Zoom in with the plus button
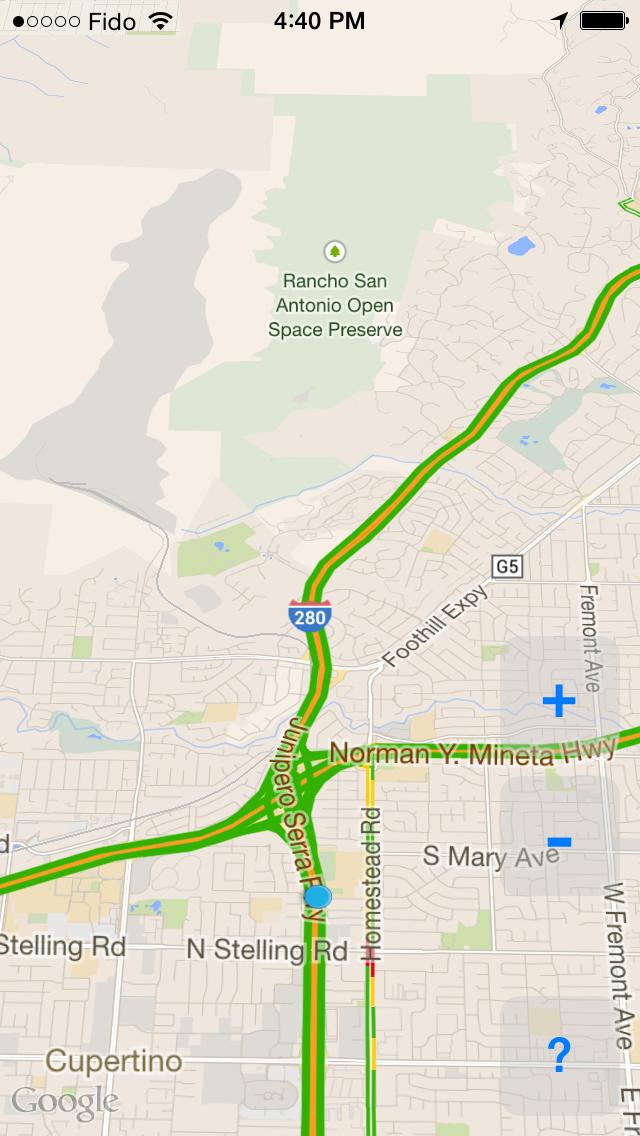 click(559, 700)
